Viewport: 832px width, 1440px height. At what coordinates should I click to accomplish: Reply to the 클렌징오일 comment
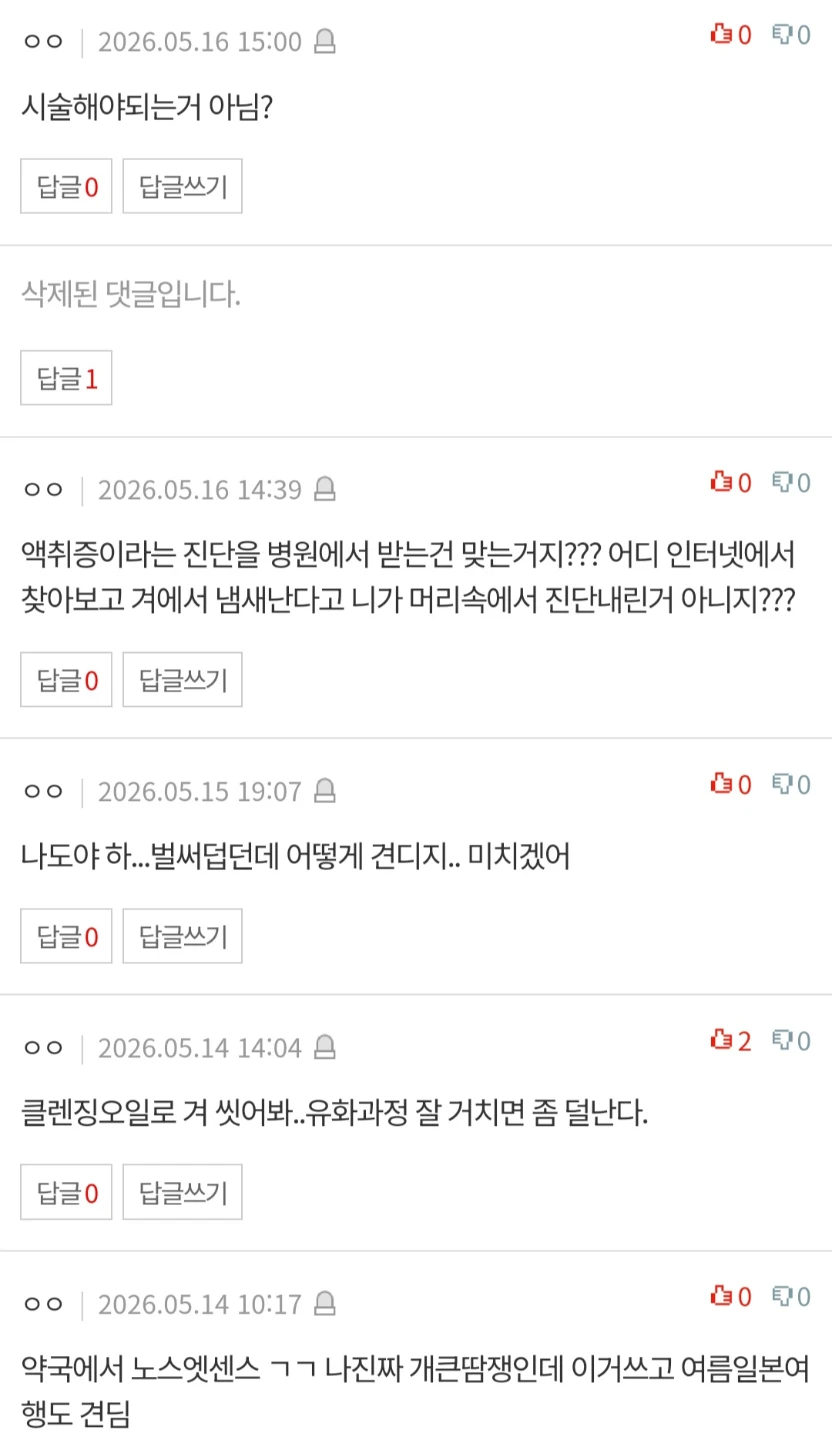click(x=182, y=1192)
